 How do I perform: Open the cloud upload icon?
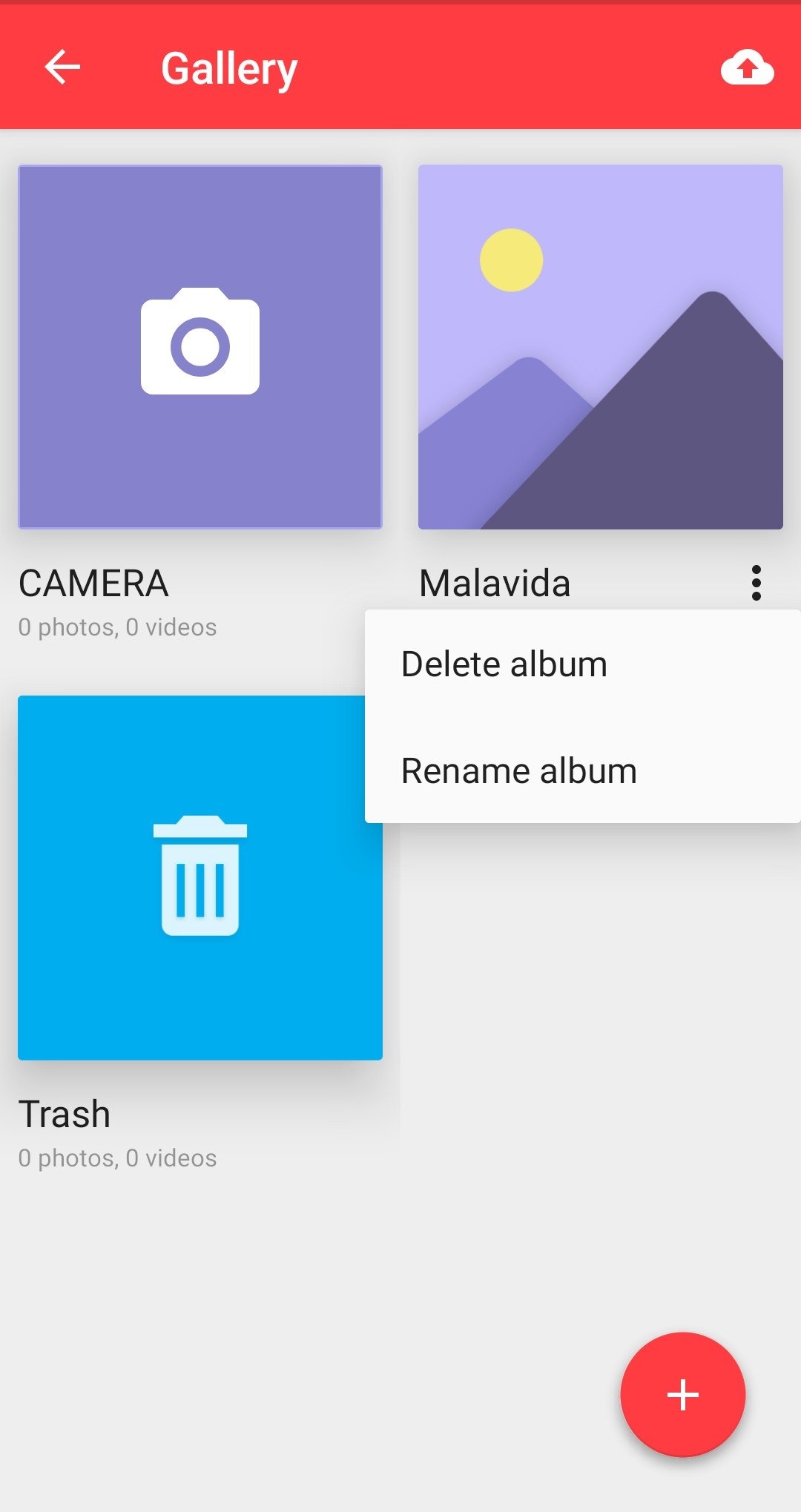click(747, 67)
